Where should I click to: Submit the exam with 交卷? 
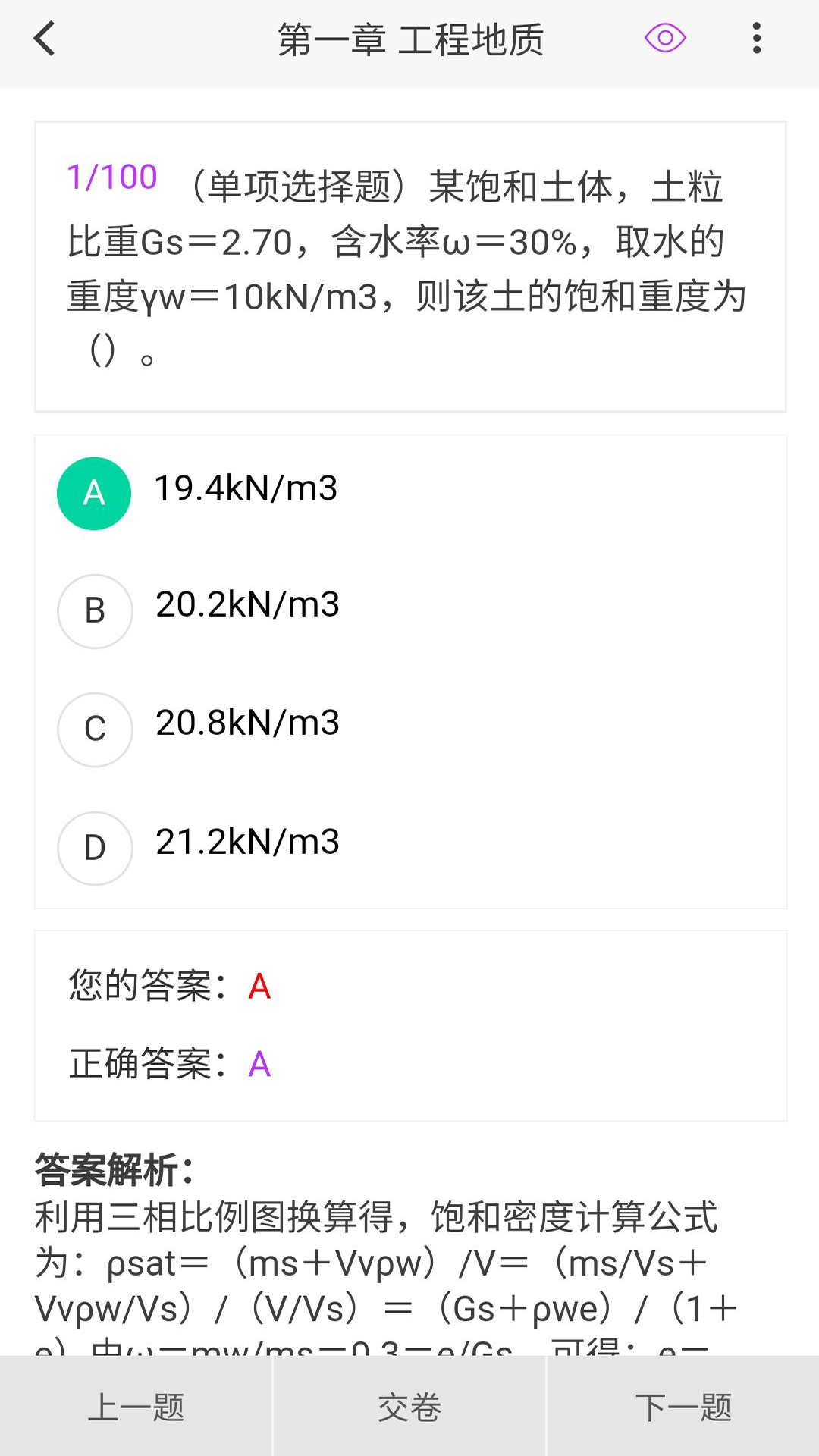coord(409,1407)
